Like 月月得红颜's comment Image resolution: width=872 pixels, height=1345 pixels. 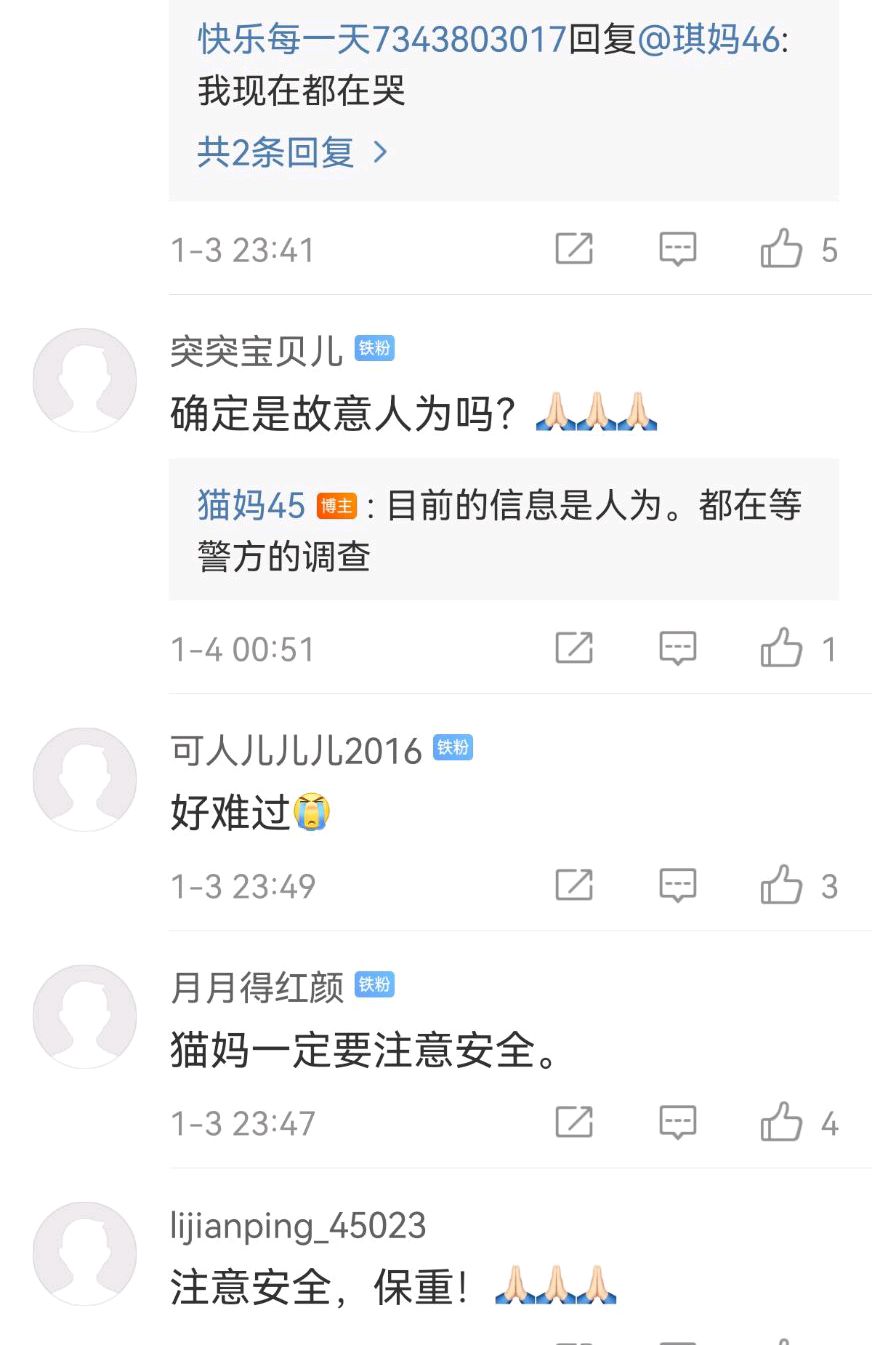pos(782,1122)
